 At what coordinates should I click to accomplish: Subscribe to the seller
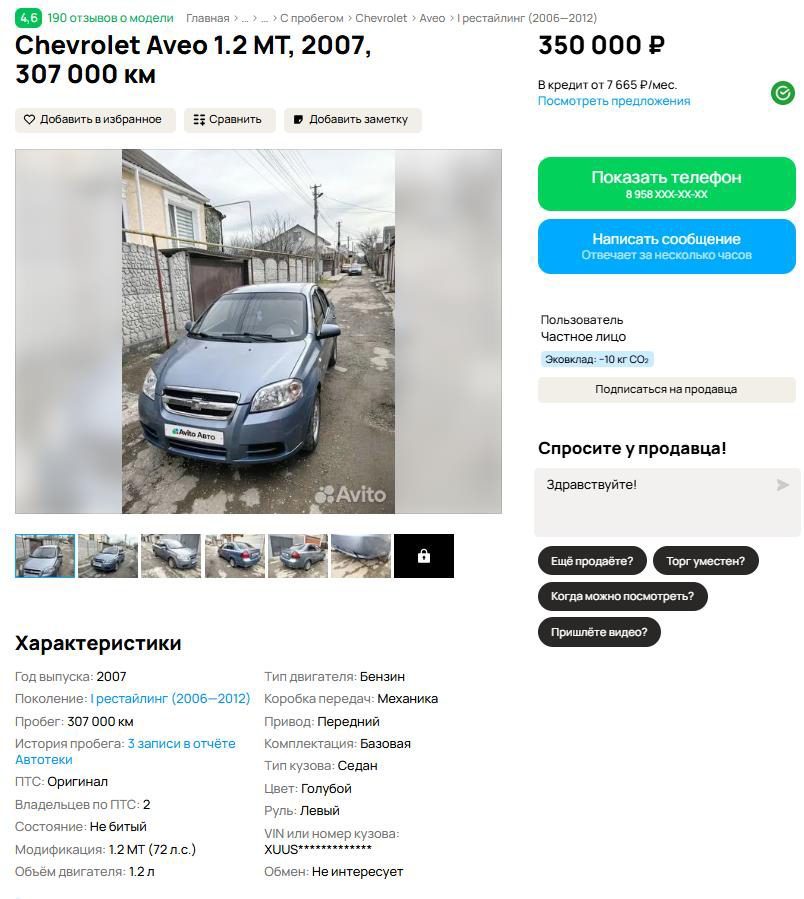pyautogui.click(x=666, y=389)
